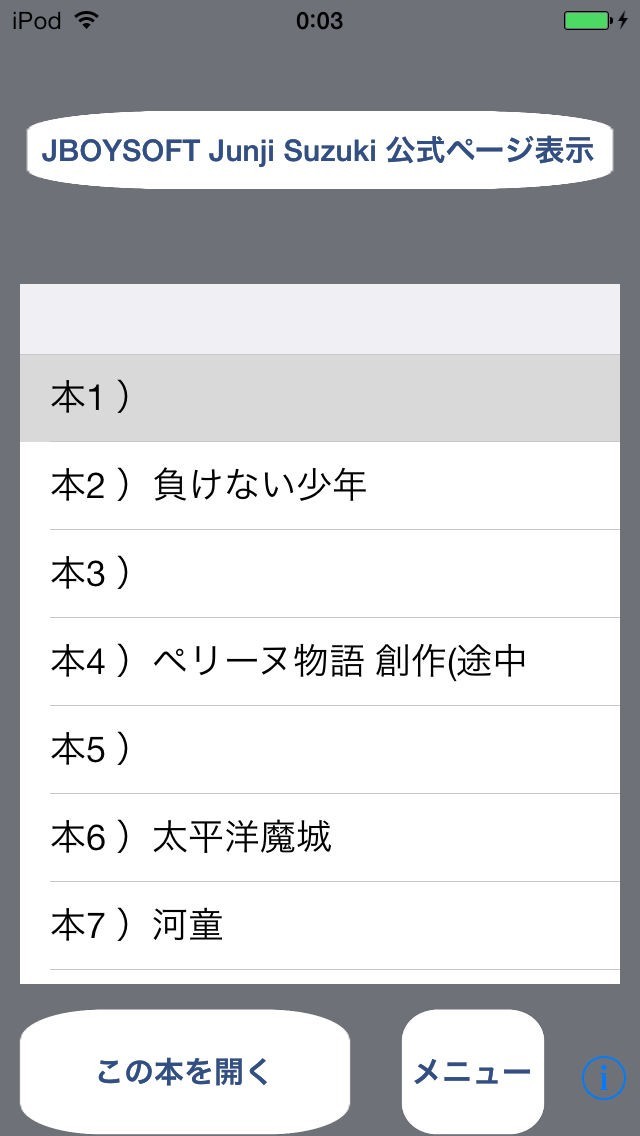
Task: Select book 本7 河童
Action: tap(320, 926)
